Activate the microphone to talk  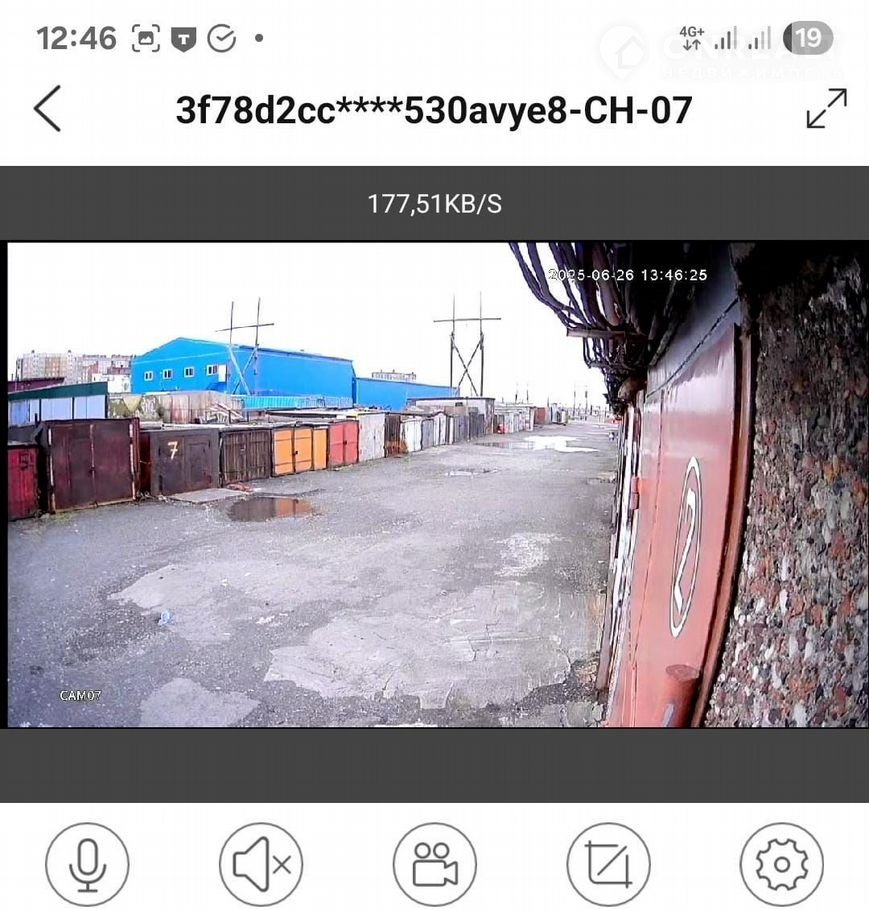(x=87, y=864)
